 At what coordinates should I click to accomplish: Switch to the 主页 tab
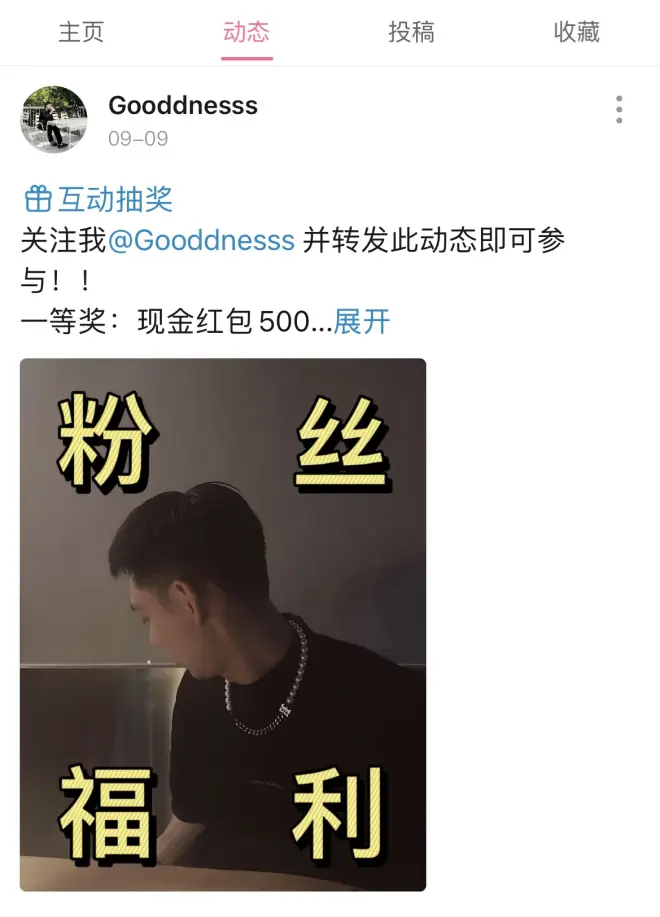click(81, 32)
